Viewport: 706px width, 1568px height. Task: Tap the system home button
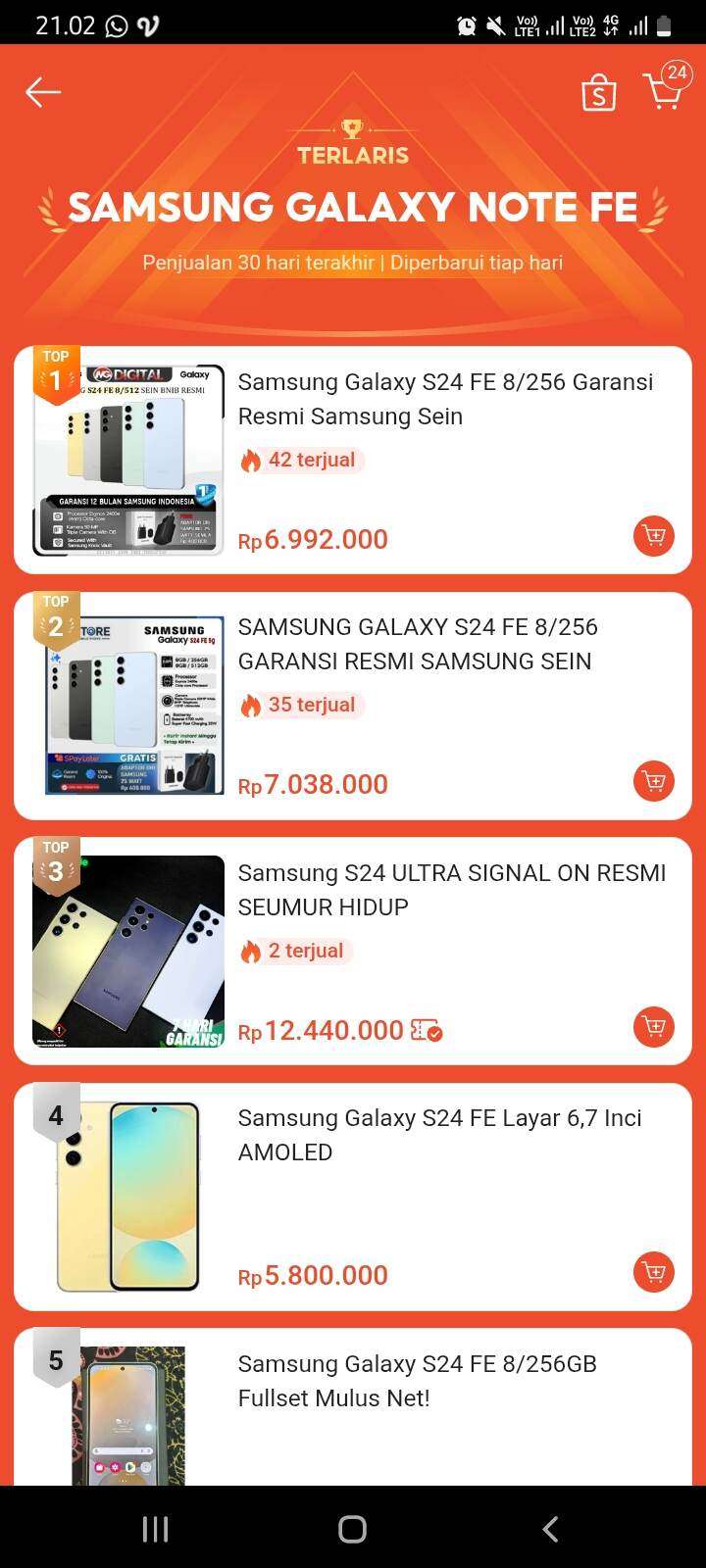point(352,1529)
